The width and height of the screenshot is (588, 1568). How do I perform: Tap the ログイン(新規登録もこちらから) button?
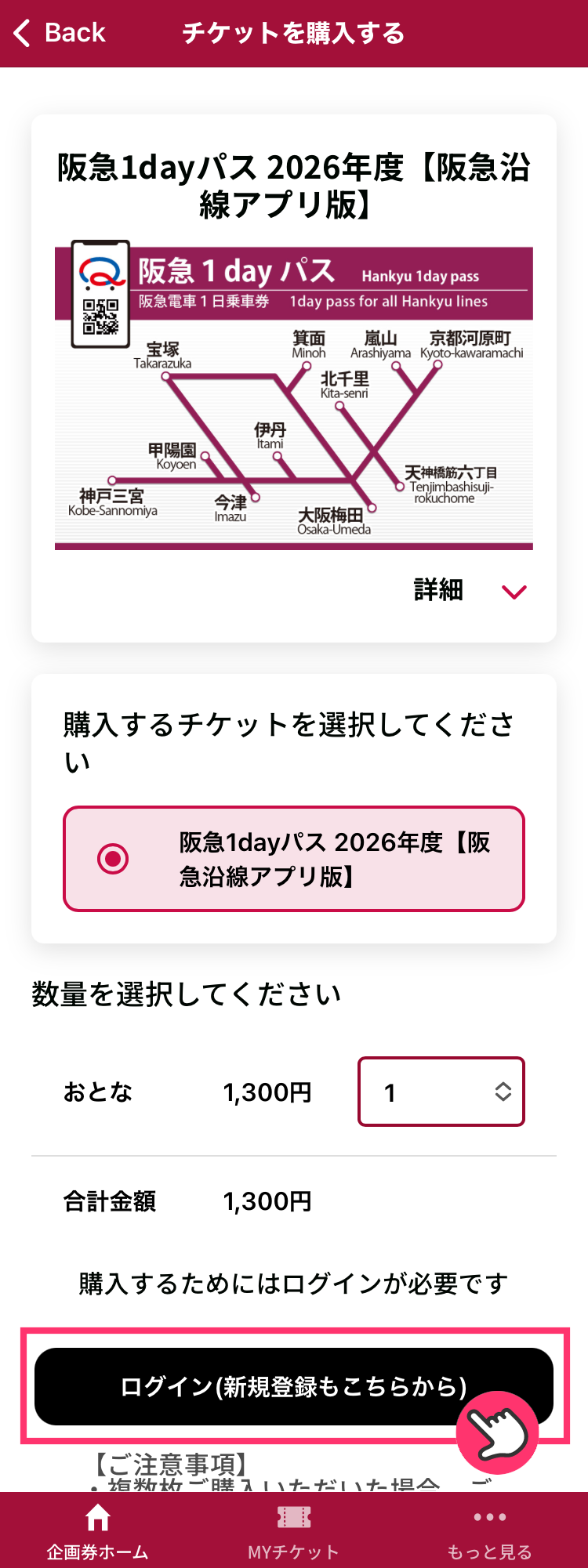(x=293, y=1386)
